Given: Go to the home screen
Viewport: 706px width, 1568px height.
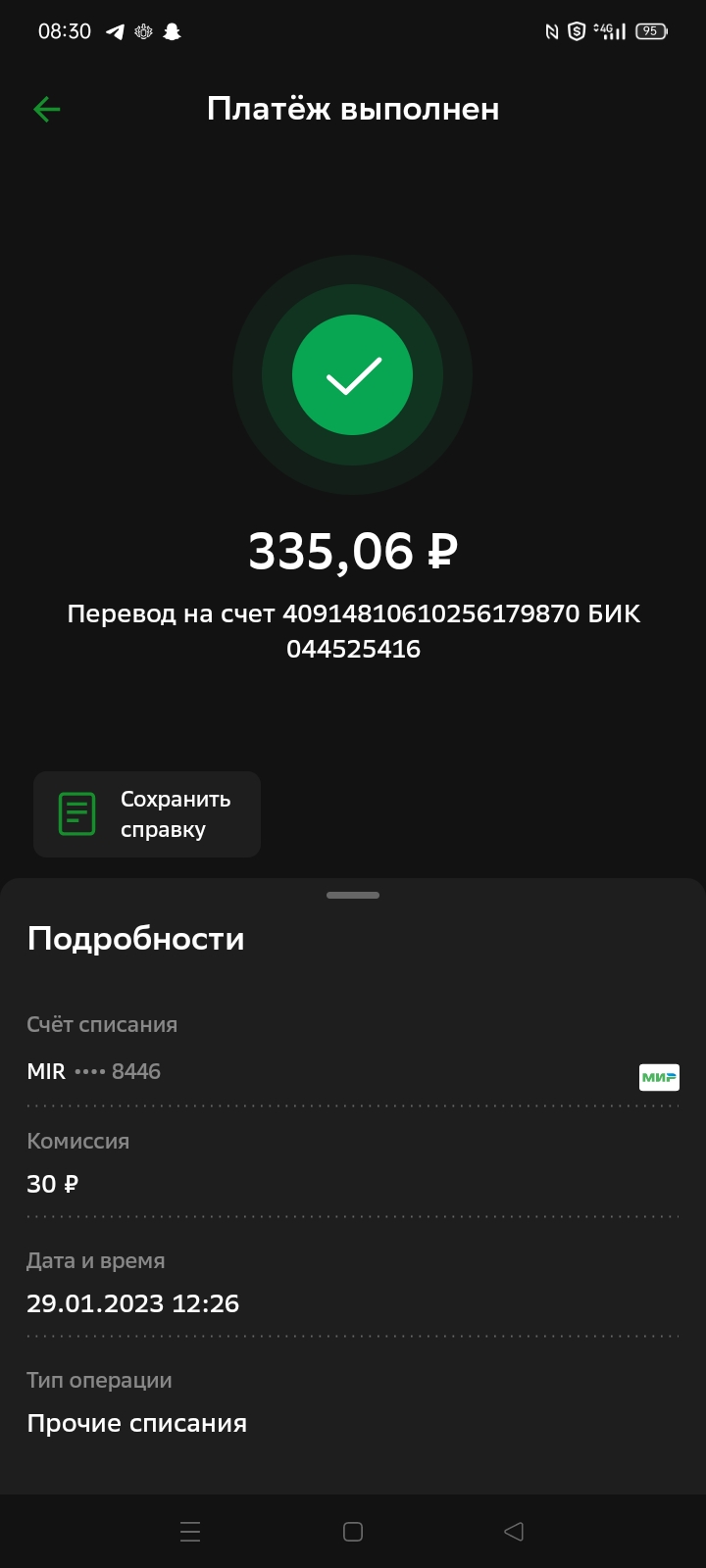Looking at the screenshot, I should click(353, 1532).
